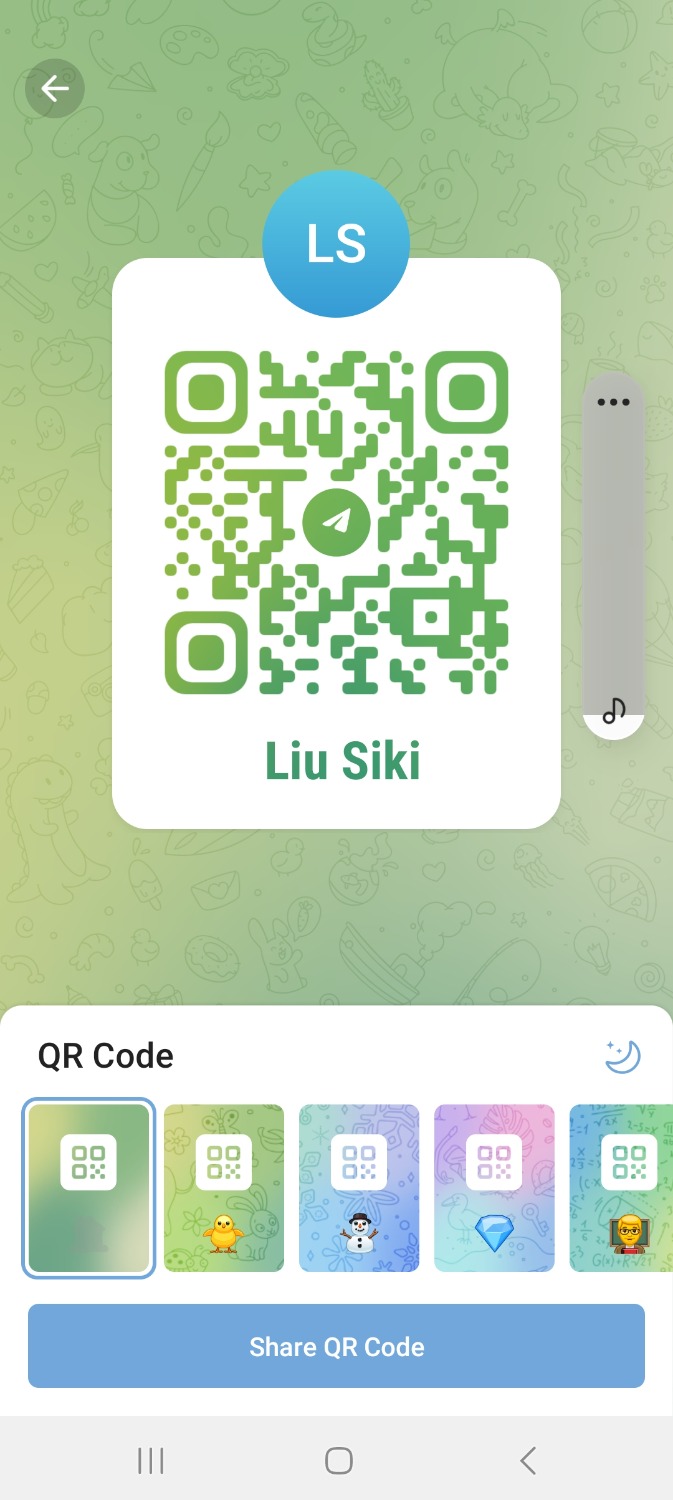
Task: Choose the chick QR code theme
Action: [224, 1188]
